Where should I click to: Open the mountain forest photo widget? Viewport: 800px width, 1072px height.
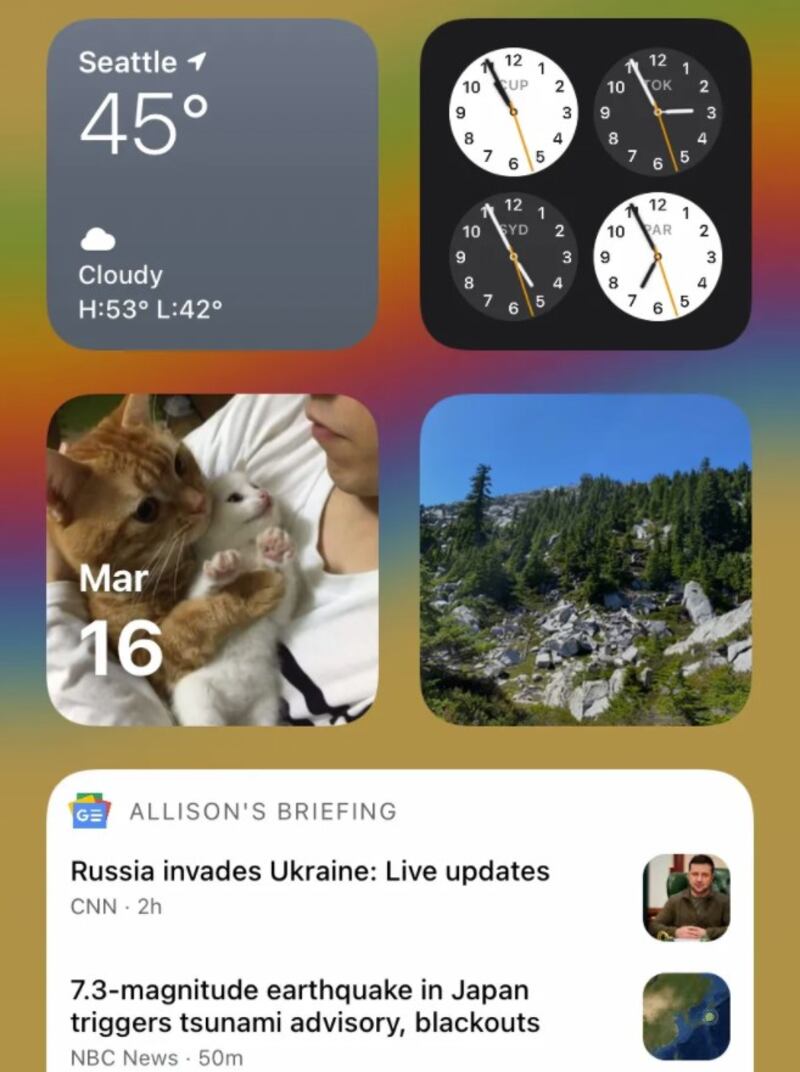[x=585, y=559]
